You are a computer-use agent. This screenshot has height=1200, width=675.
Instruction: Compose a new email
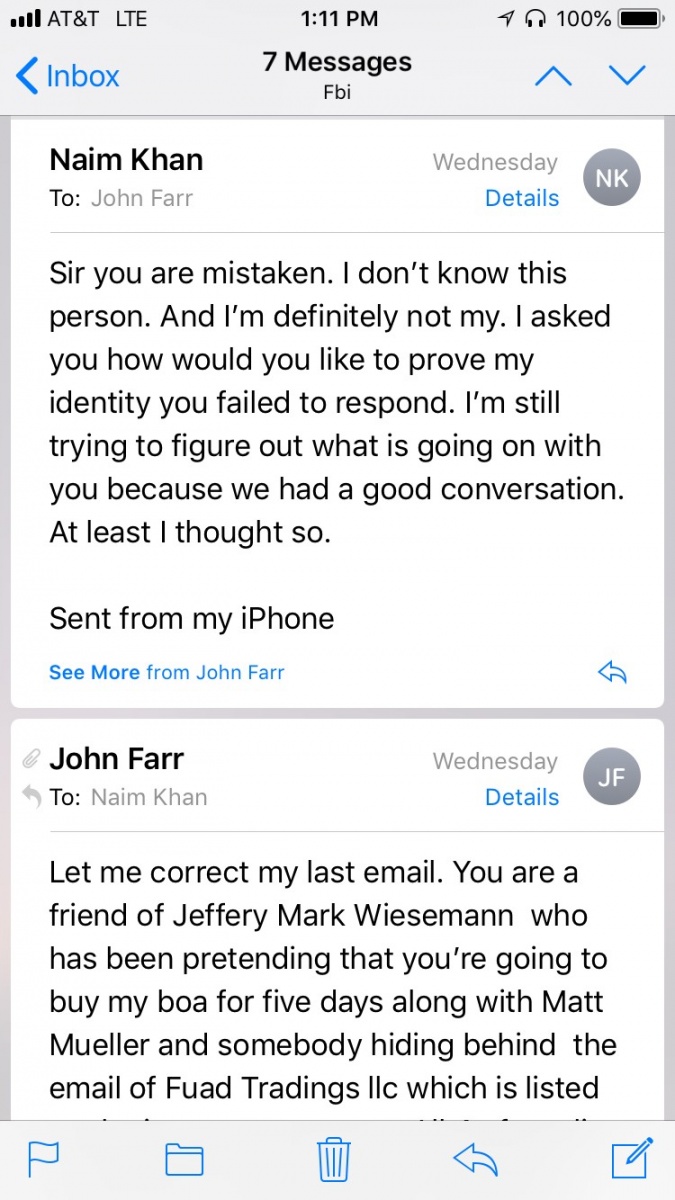[632, 1157]
